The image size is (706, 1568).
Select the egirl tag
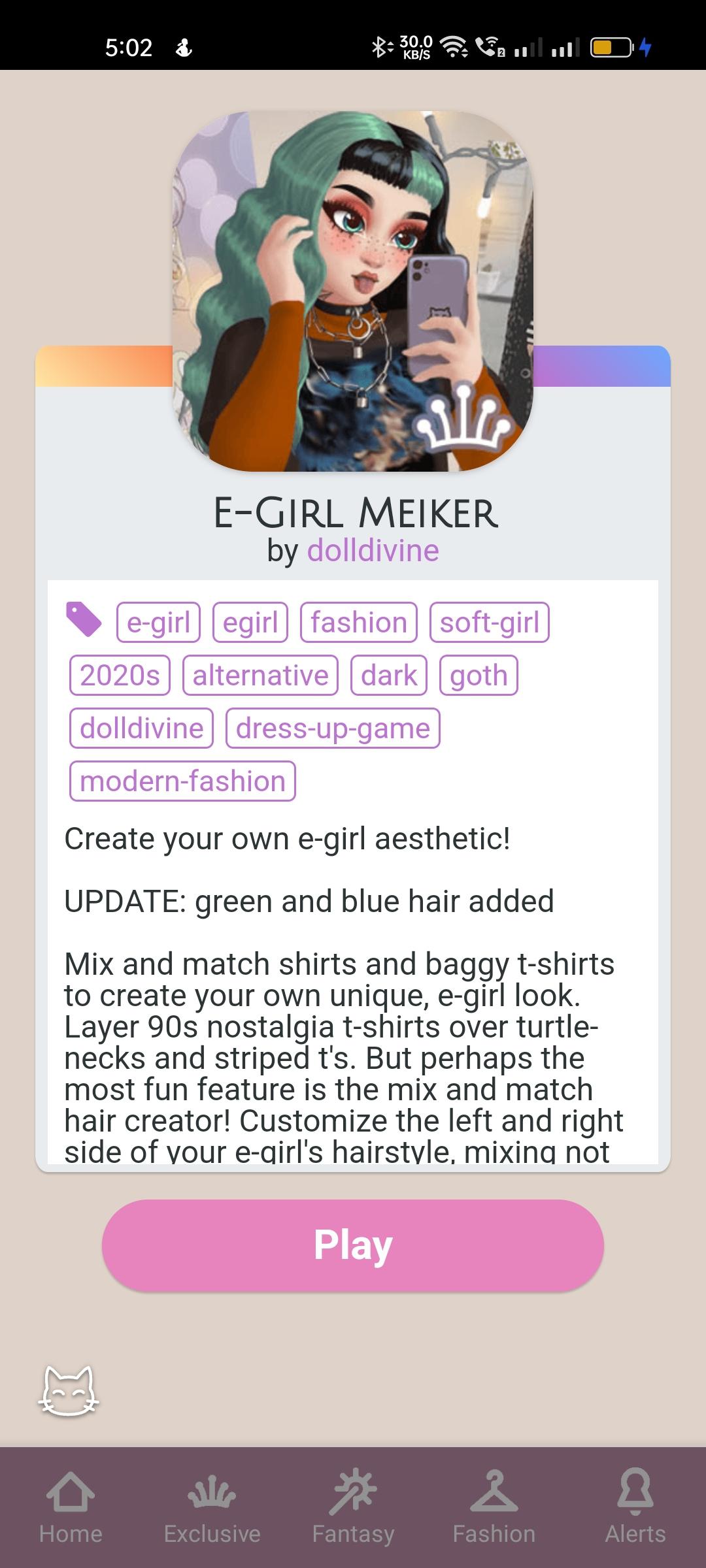point(250,622)
